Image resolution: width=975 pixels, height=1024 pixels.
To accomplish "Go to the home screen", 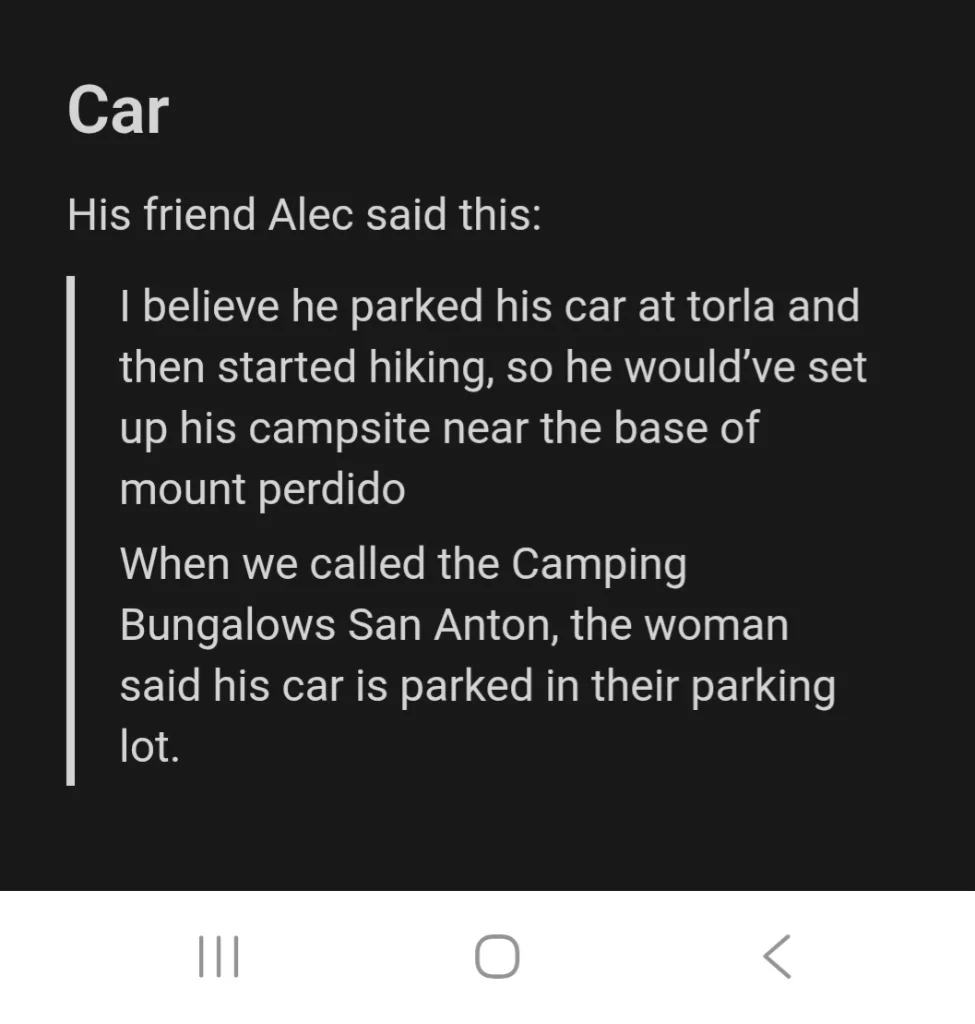I will click(497, 956).
